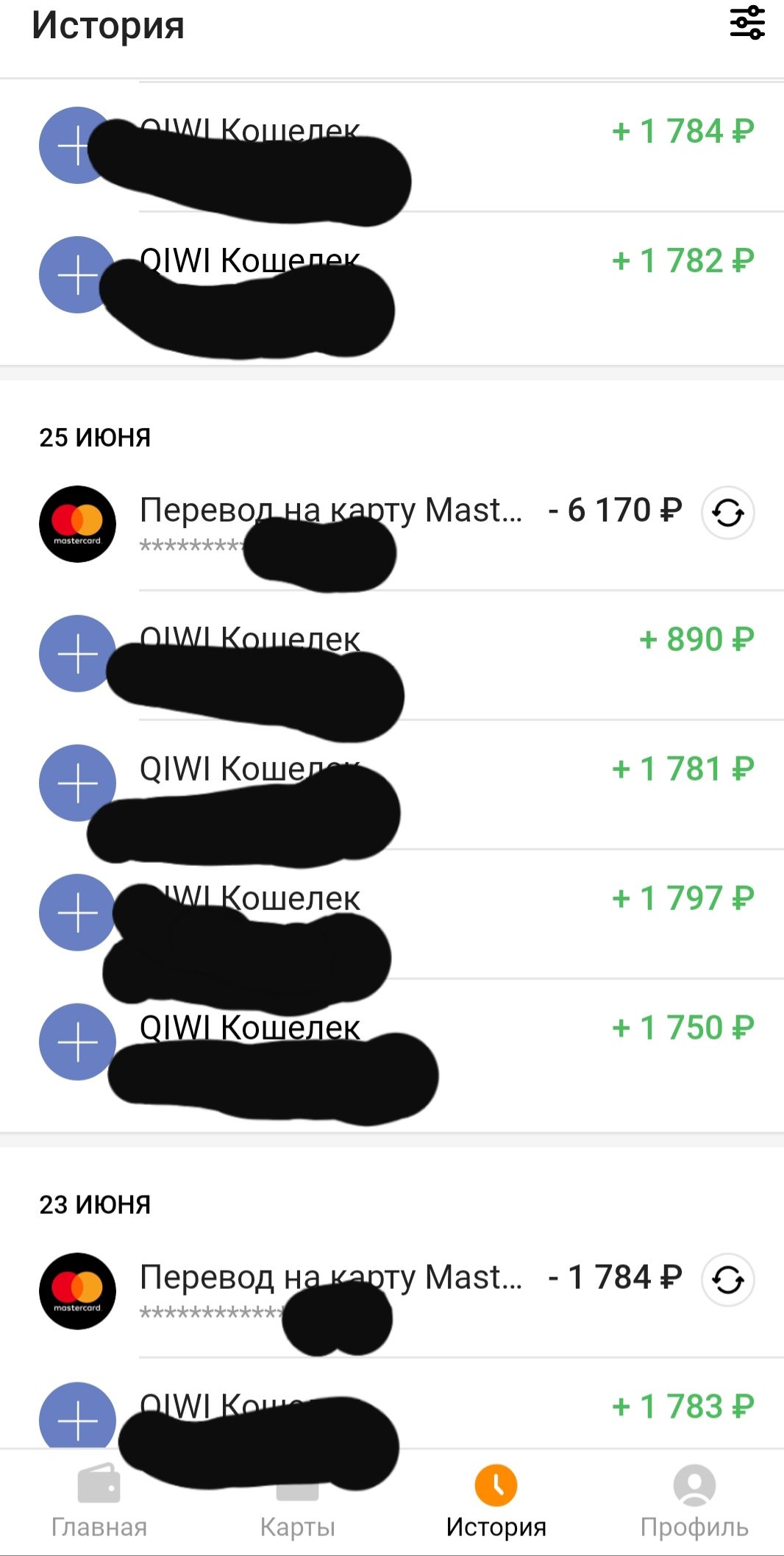Switch to the Главная tab
This screenshot has width=784, height=1556.
[99, 1501]
